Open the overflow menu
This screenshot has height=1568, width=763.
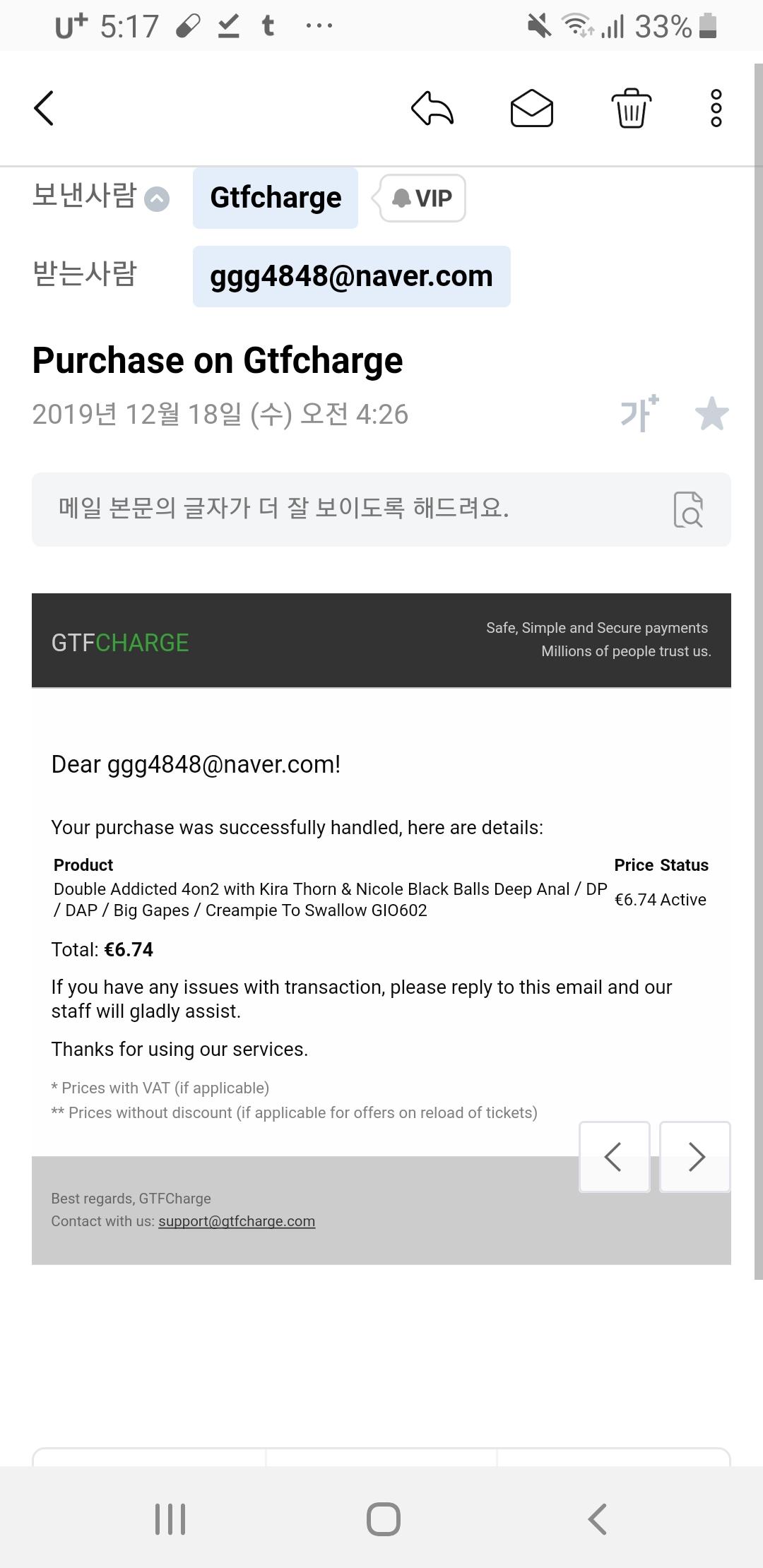pyautogui.click(x=716, y=109)
